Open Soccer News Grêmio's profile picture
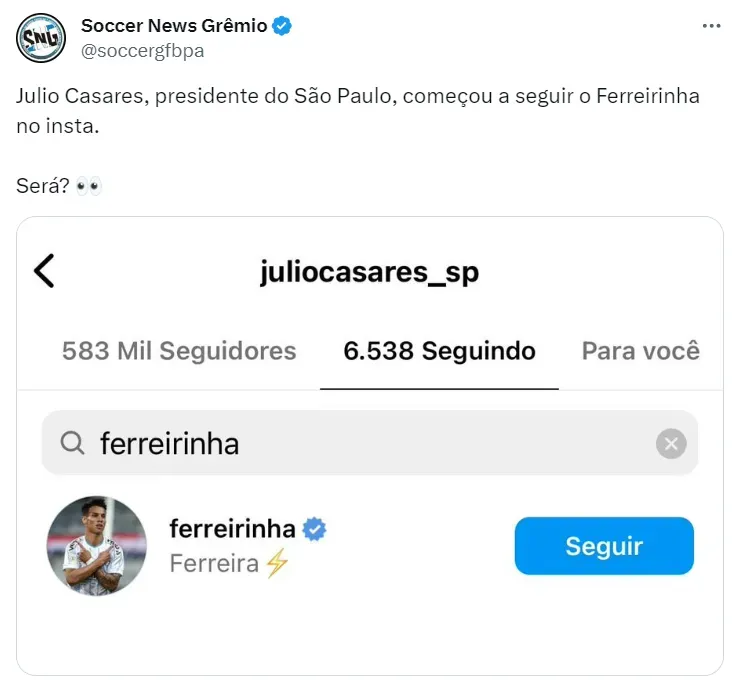This screenshot has width=736, height=684. [41, 38]
